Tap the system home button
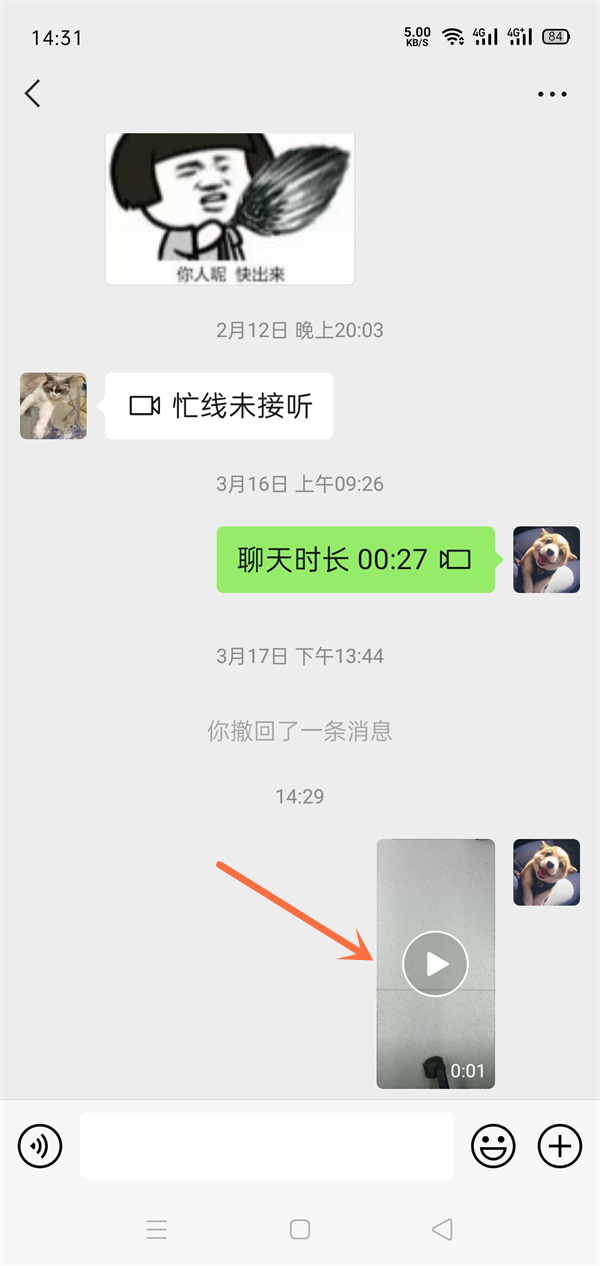Viewport: 600px width, 1266px height. click(x=300, y=1230)
